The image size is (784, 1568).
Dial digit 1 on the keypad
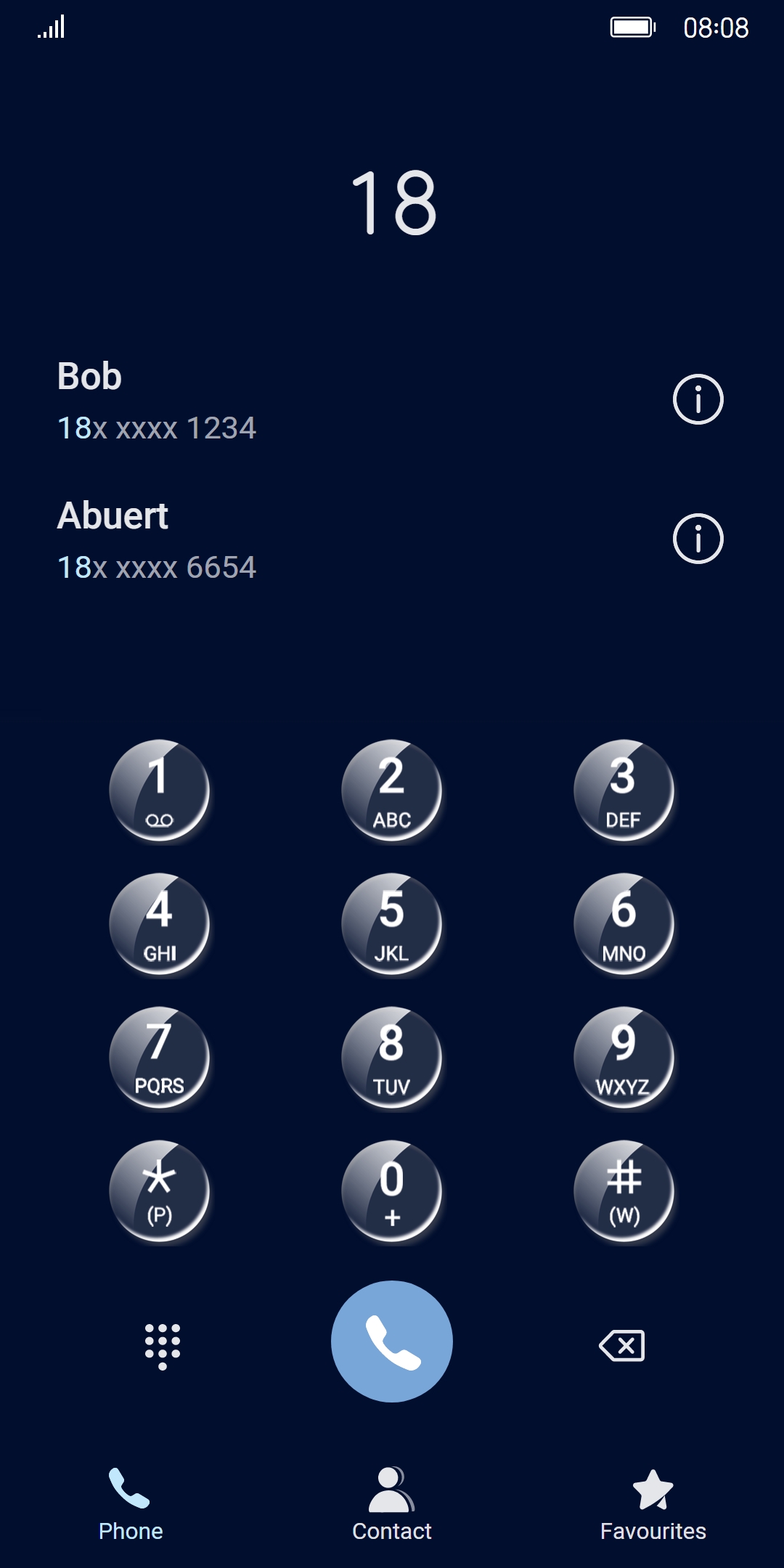160,791
